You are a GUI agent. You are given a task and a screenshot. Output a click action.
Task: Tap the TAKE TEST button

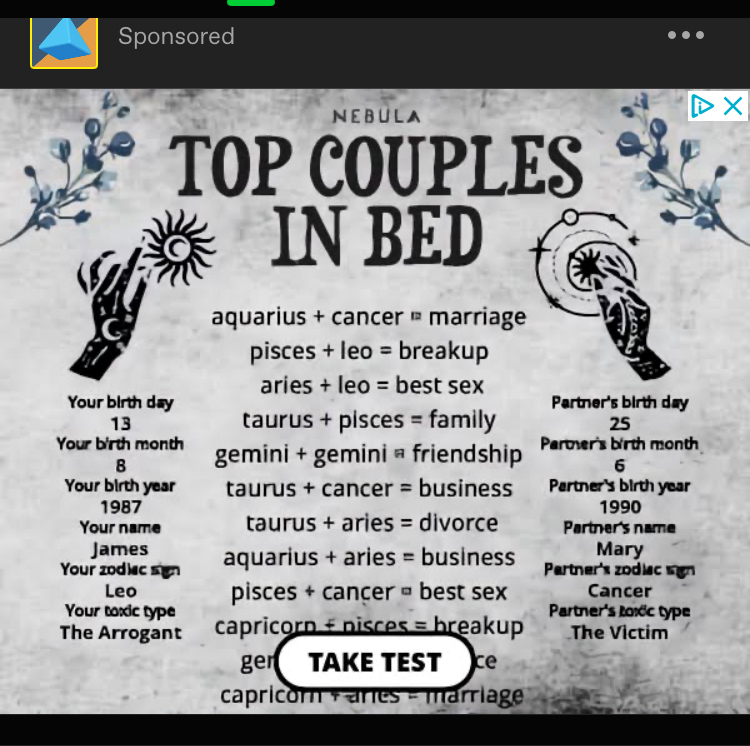pos(374,662)
